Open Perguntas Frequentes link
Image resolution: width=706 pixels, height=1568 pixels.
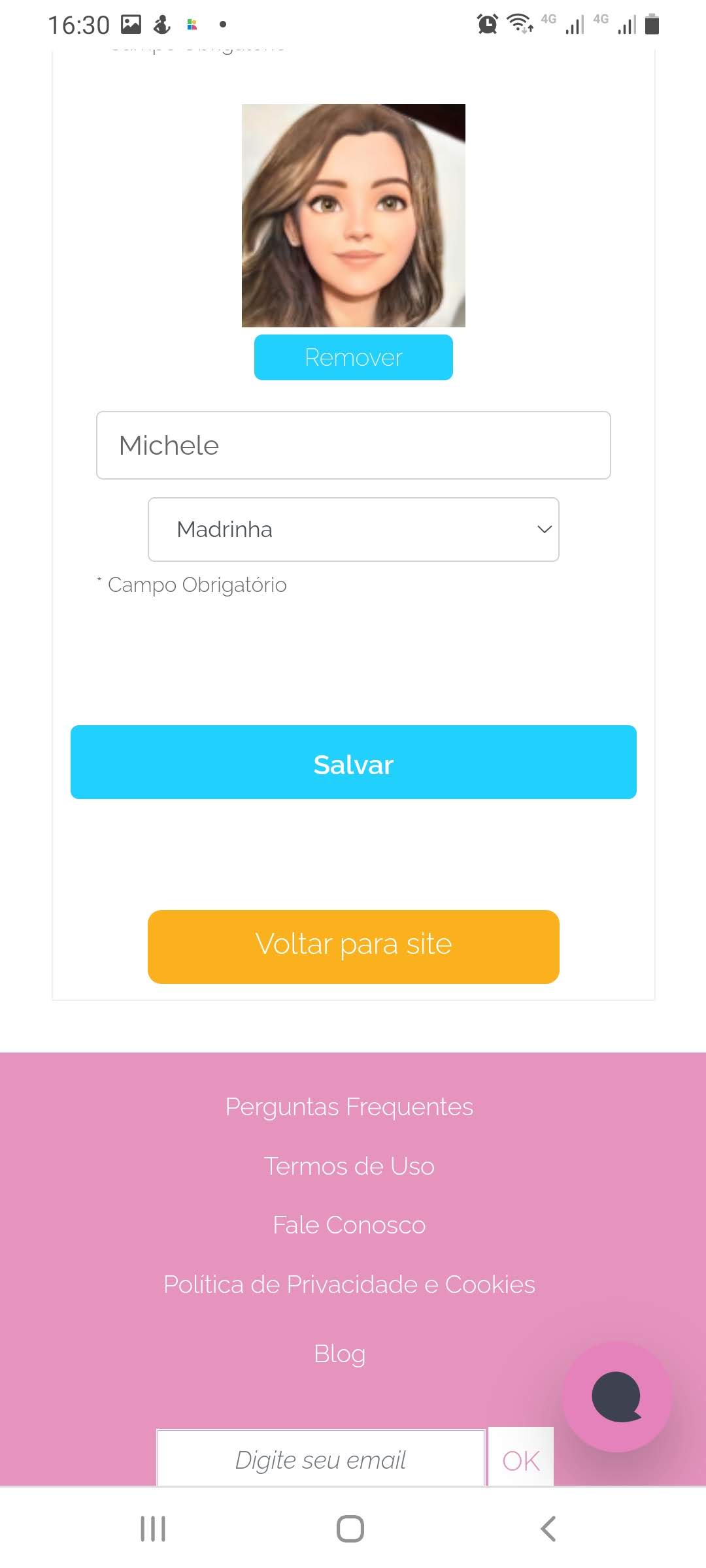tap(349, 1107)
